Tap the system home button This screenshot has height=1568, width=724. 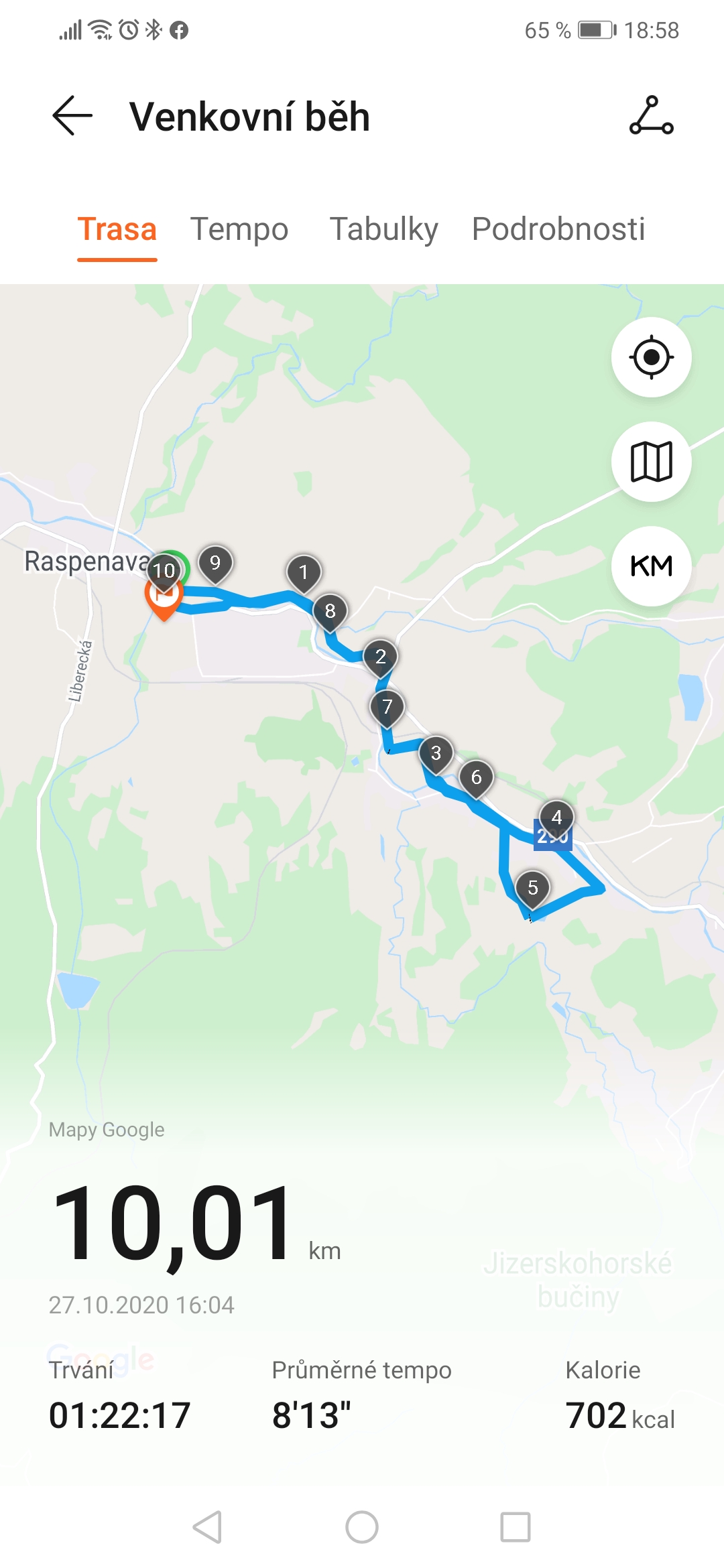click(362, 1527)
